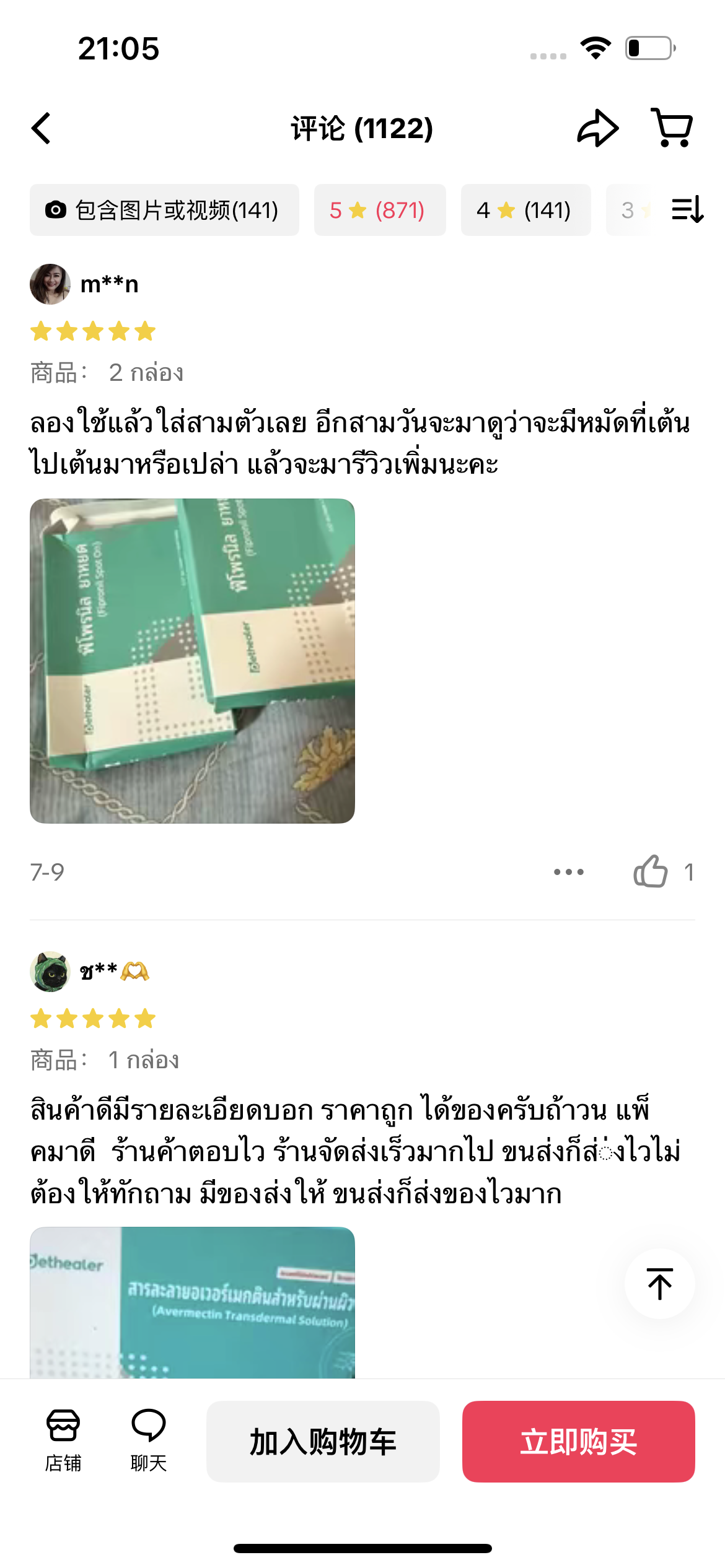Image resolution: width=725 pixels, height=1568 pixels.
Task: Buy now with 立即购买
Action: click(x=578, y=1442)
